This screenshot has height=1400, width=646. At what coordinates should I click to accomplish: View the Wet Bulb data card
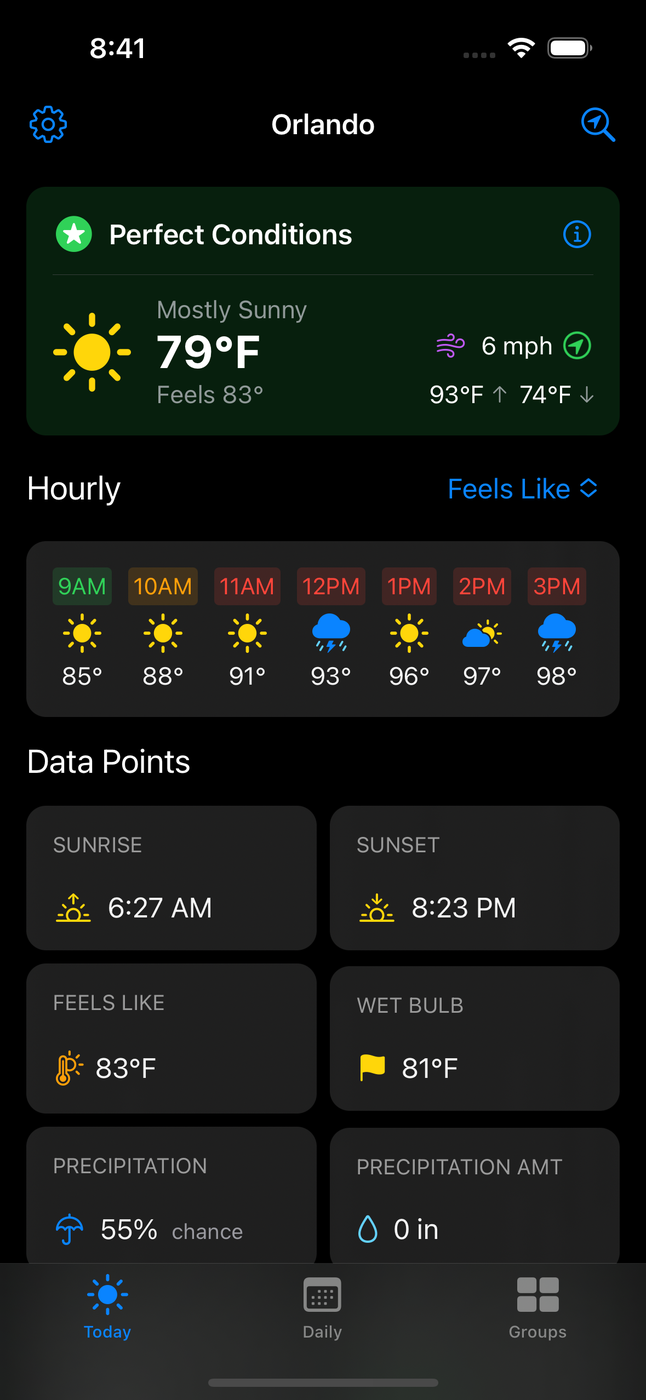click(475, 1038)
